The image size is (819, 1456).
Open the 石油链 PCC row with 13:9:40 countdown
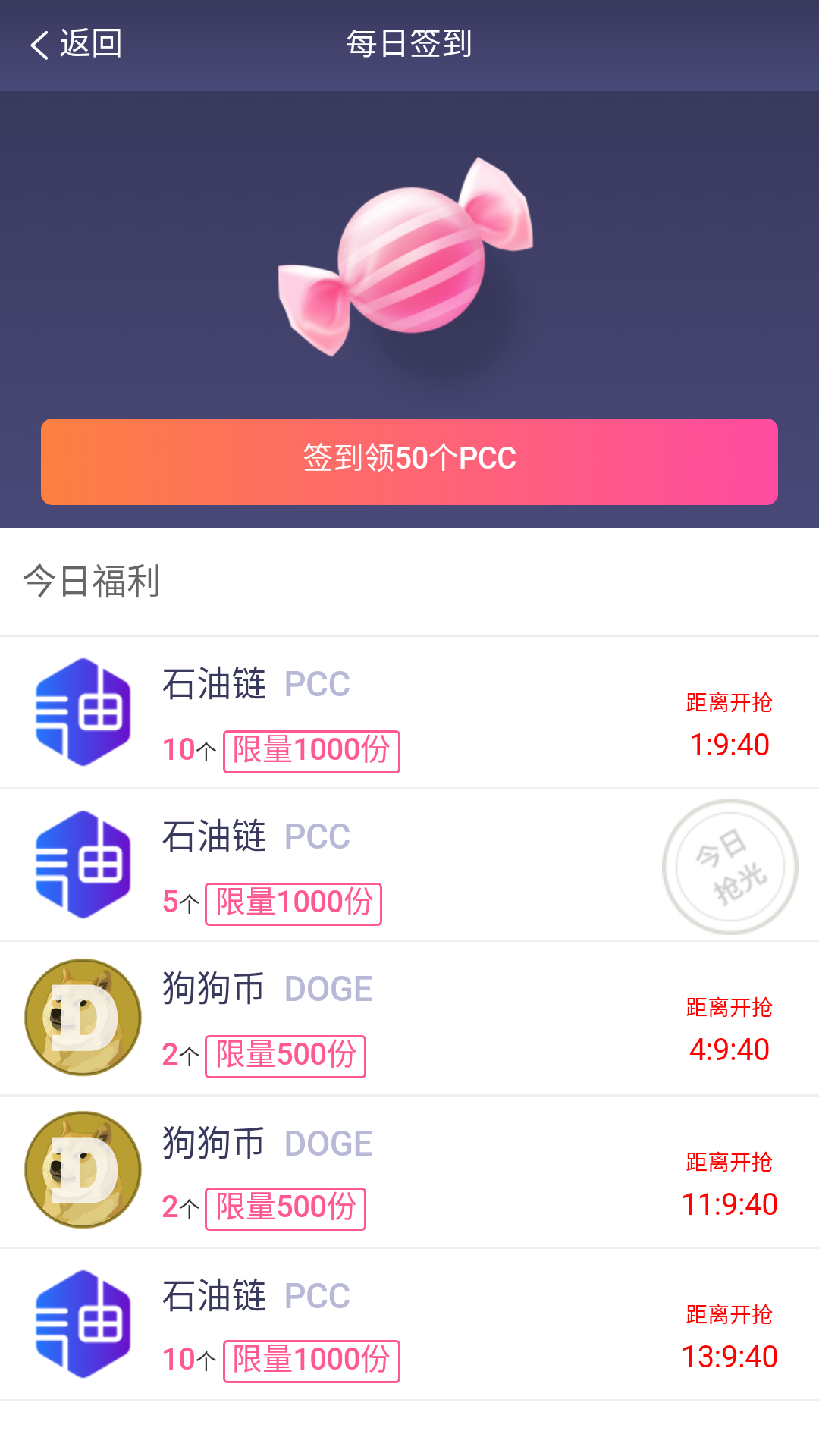(x=409, y=1324)
